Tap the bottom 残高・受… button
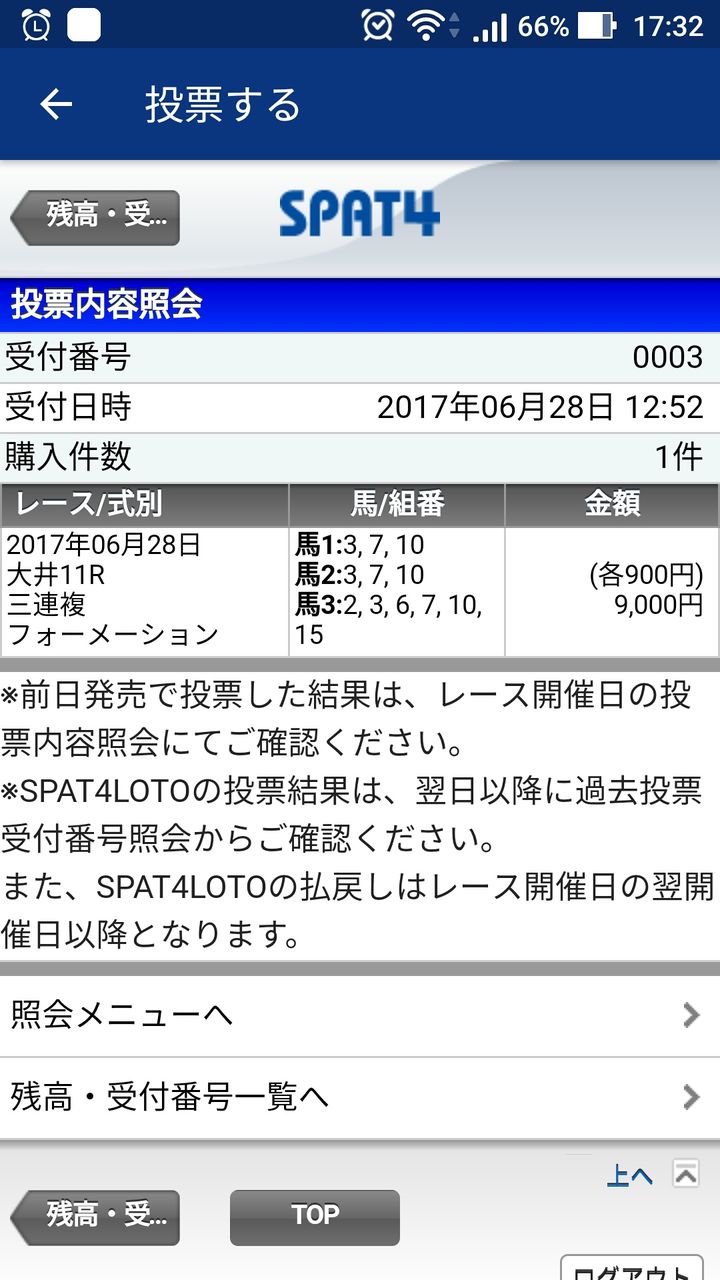720x1280 pixels. (x=96, y=1216)
